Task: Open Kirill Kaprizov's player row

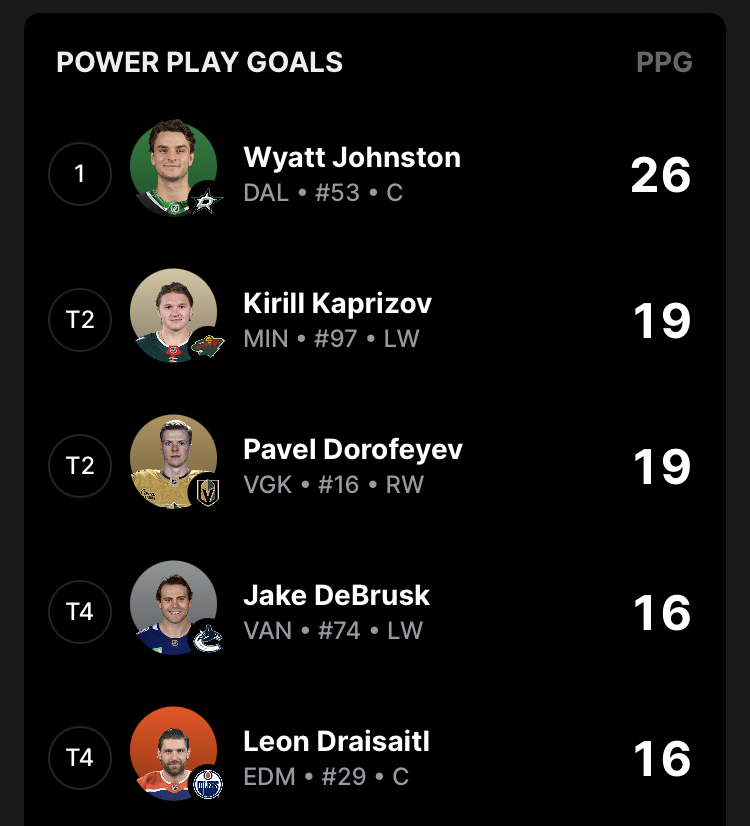Action: (374, 320)
